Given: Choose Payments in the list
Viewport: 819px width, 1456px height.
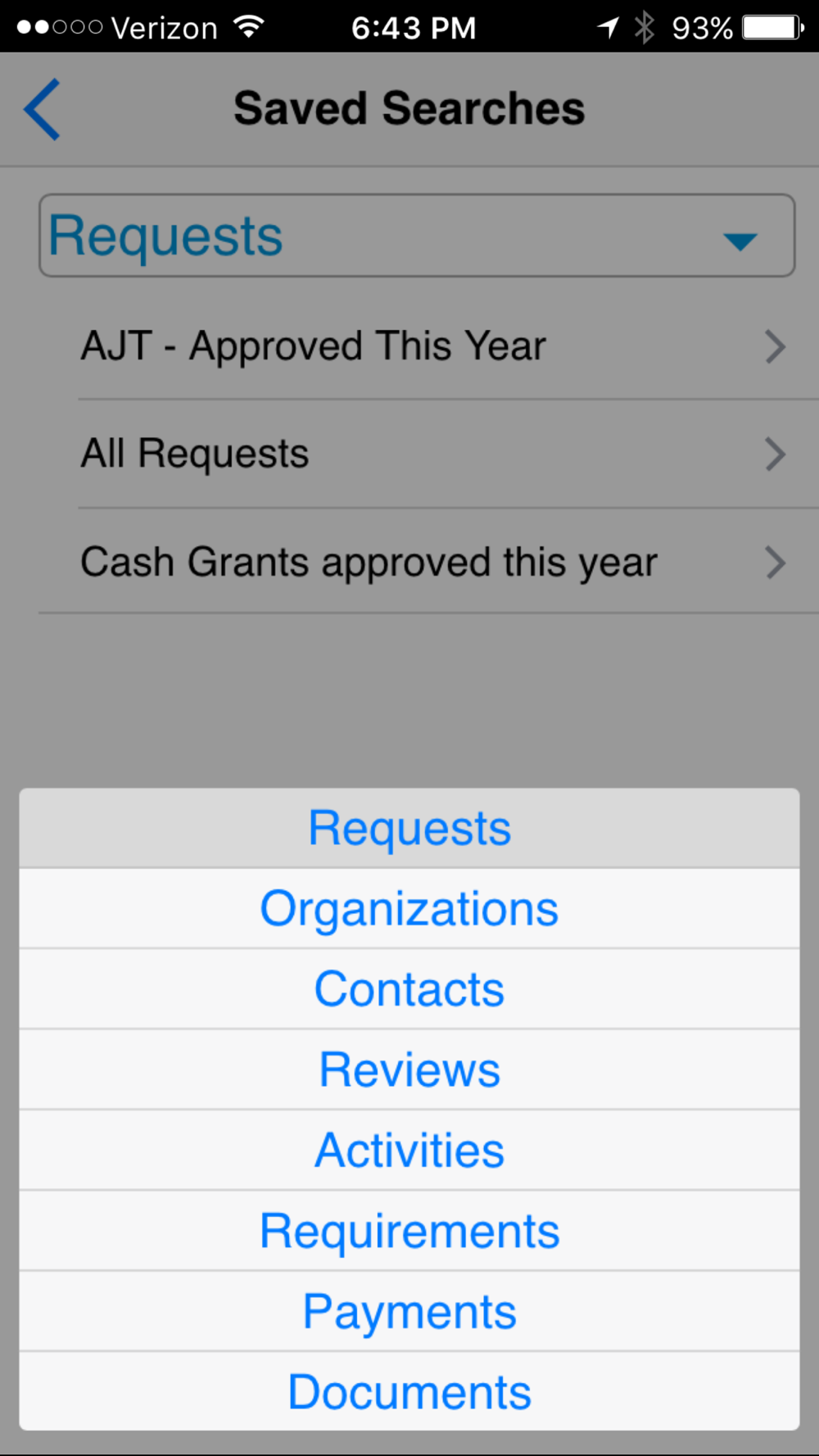Looking at the screenshot, I should [409, 1311].
